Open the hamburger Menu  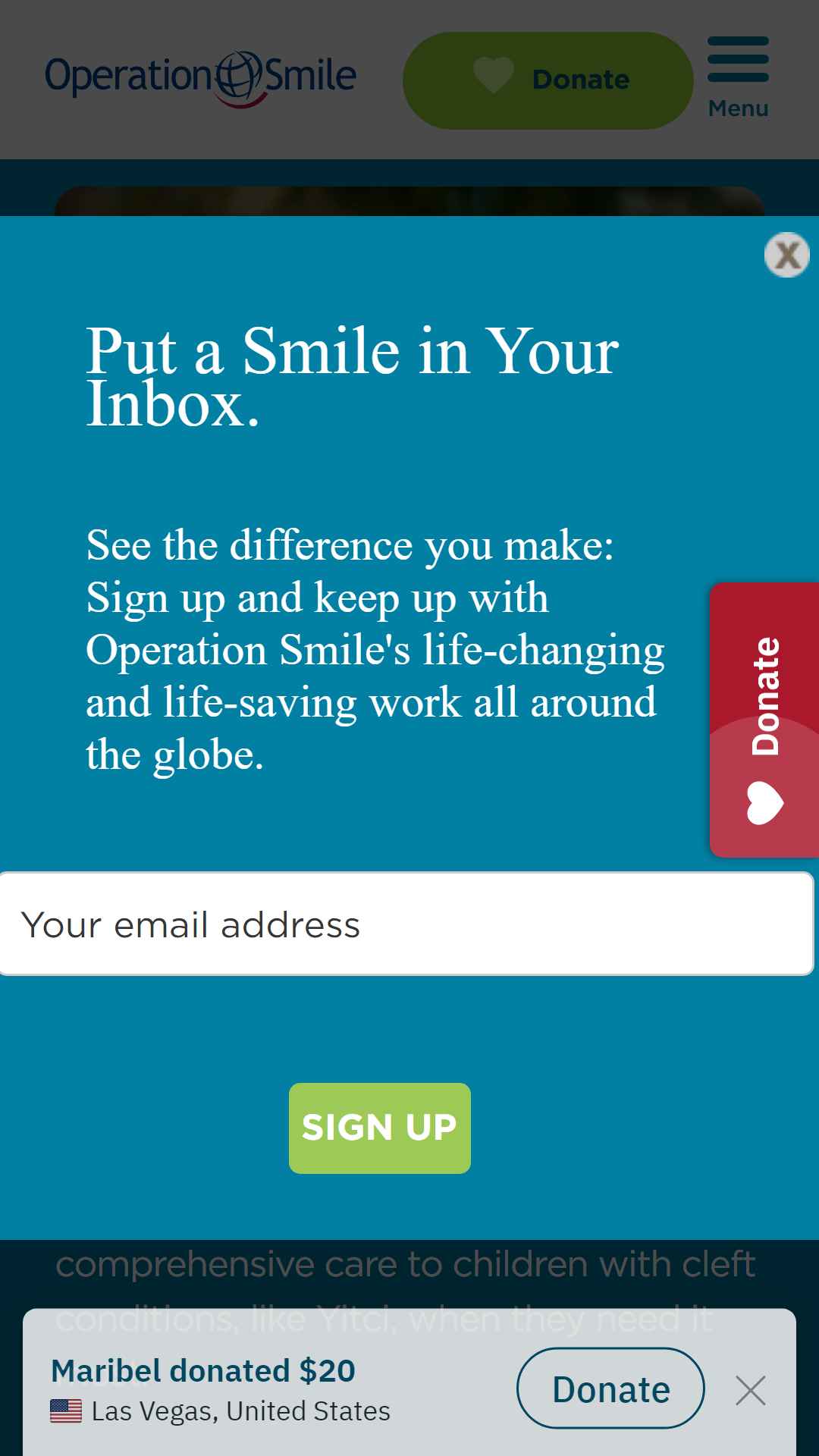[x=738, y=78]
